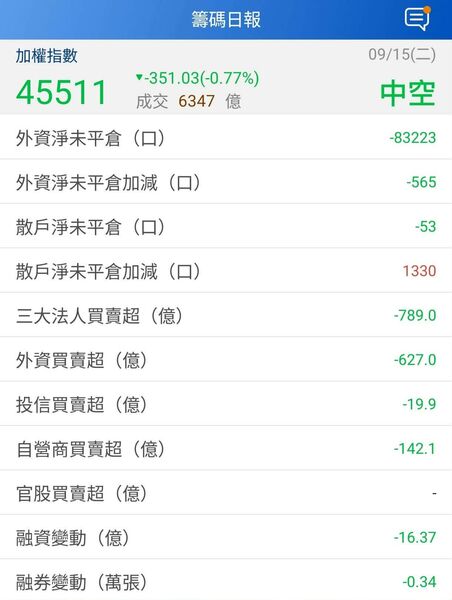
Task: Open the 外資淨未平倉 row
Action: 226,137
